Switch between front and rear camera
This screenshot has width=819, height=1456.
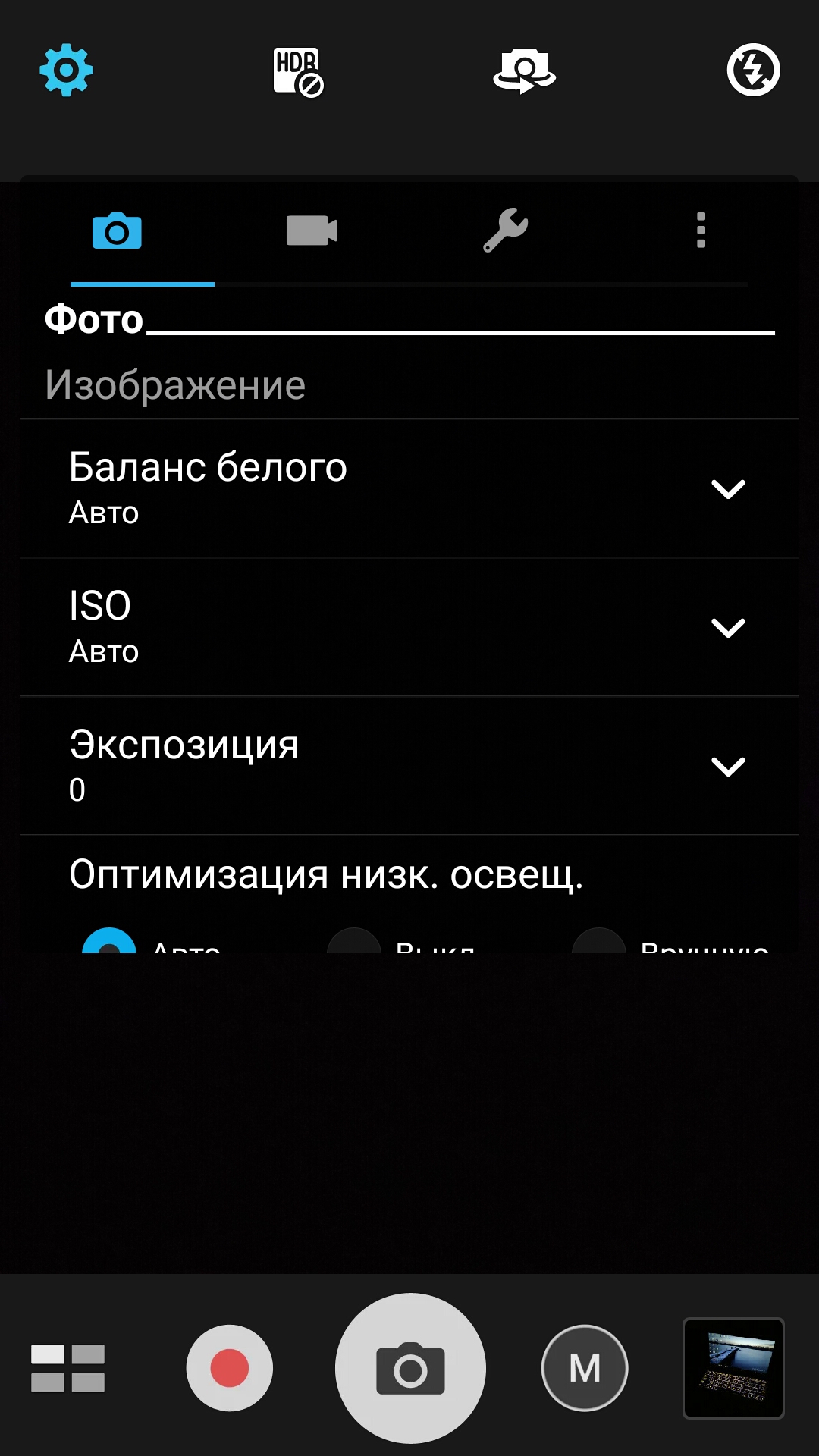click(x=524, y=71)
